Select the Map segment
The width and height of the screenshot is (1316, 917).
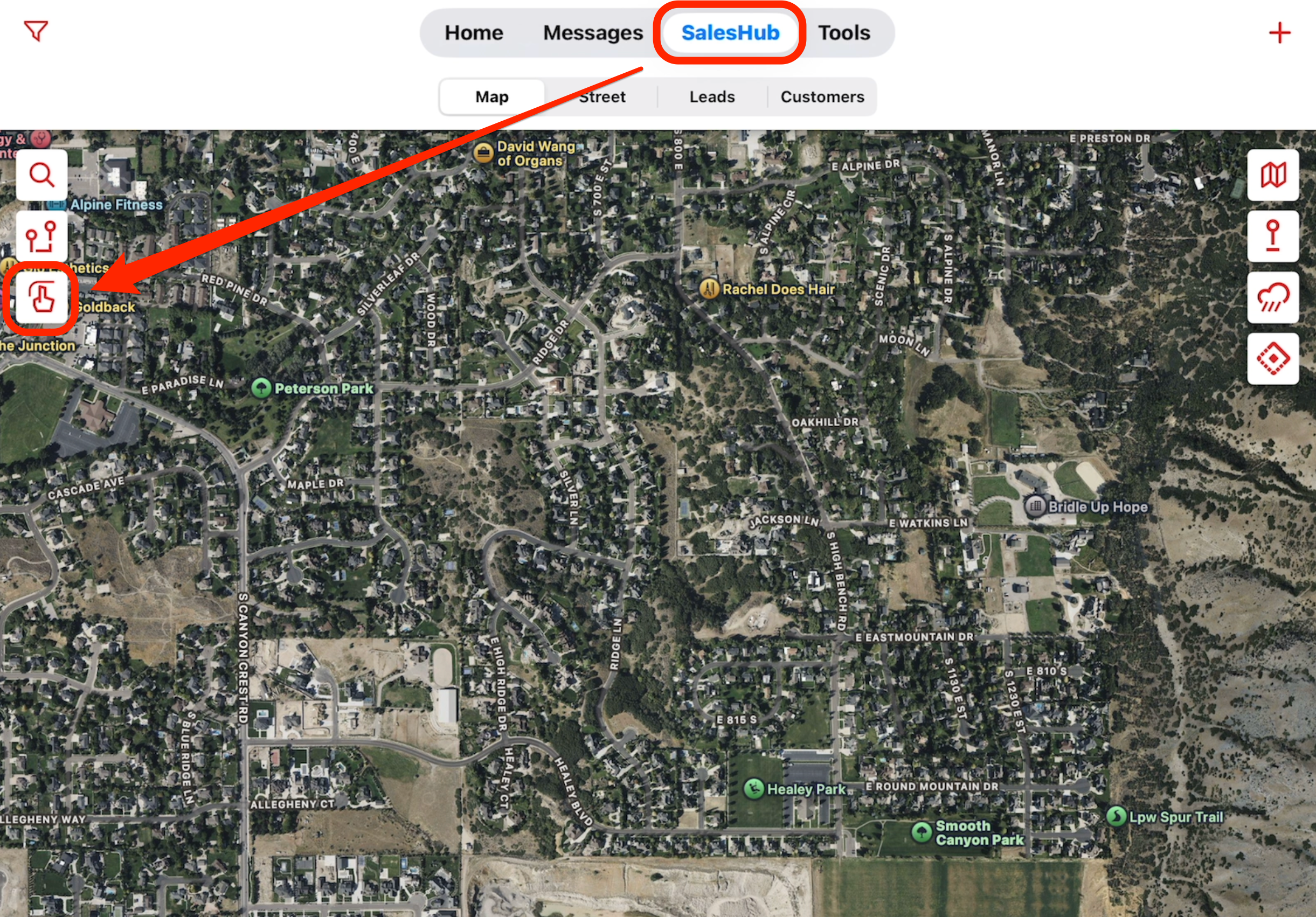(492, 97)
